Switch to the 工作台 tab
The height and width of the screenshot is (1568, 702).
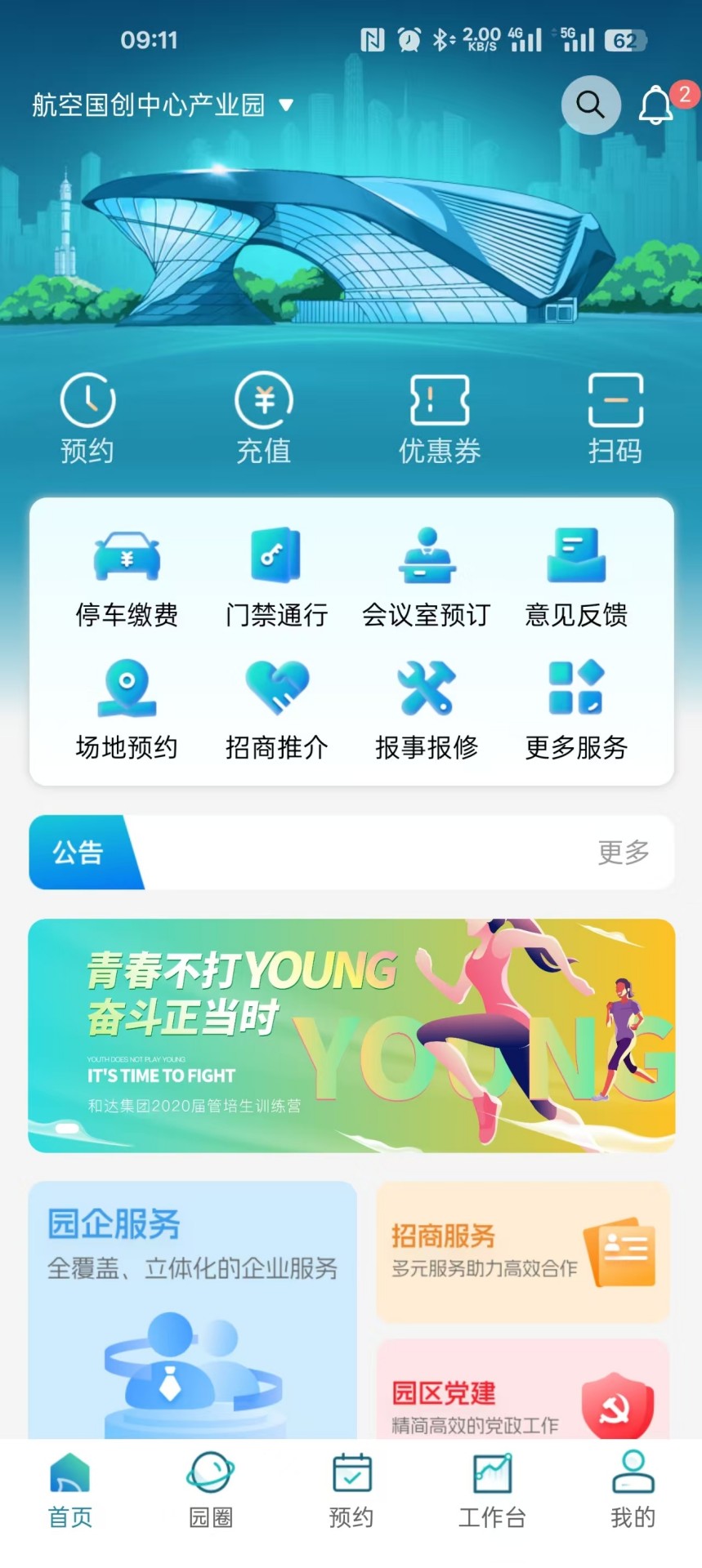492,1490
